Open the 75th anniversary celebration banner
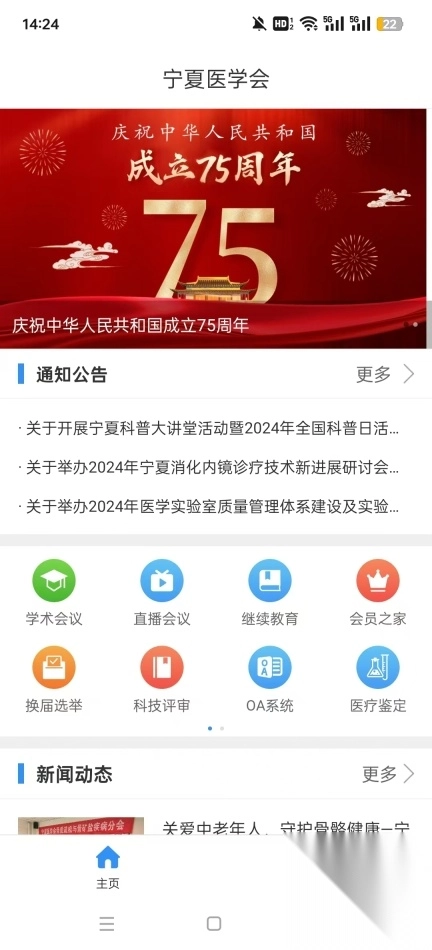Screen dimensions: 432x950 tap(216, 228)
